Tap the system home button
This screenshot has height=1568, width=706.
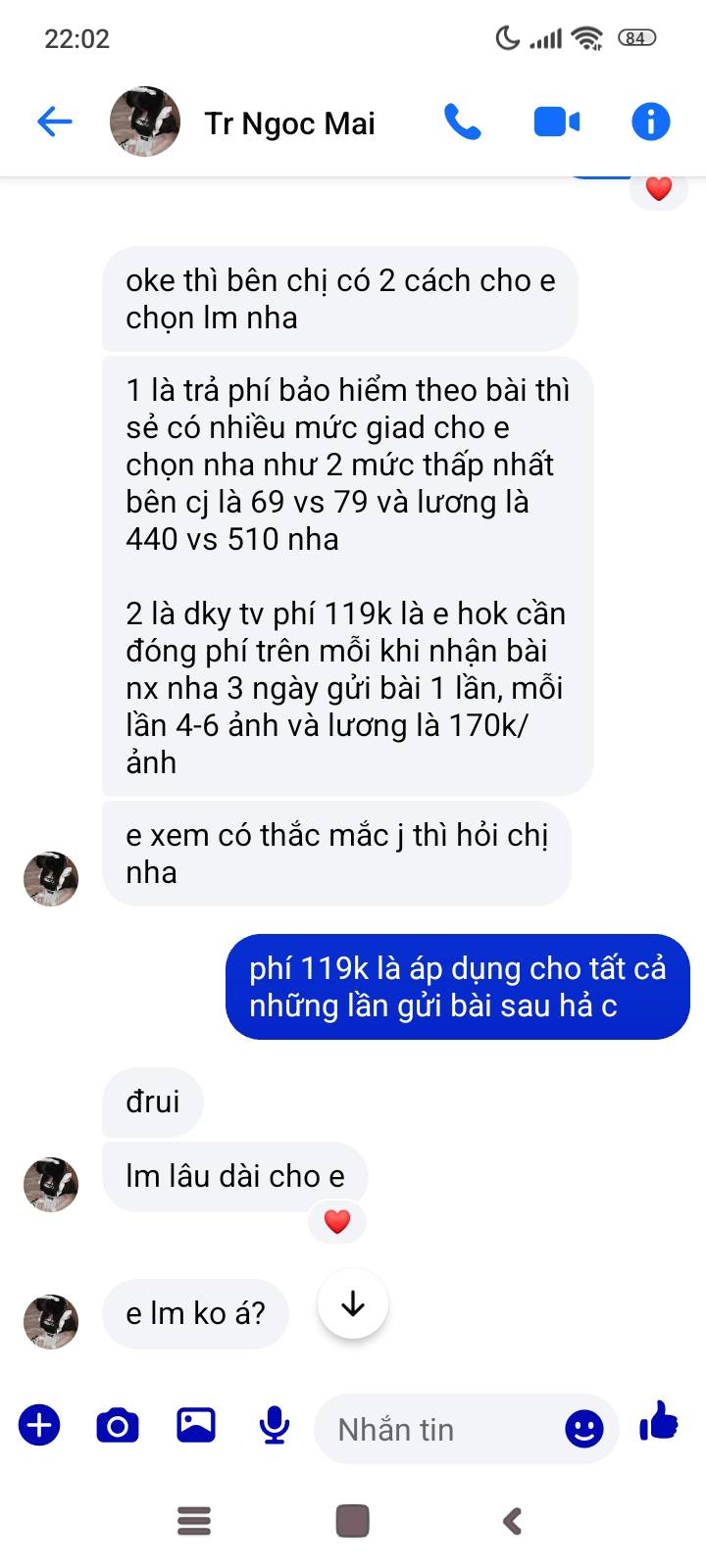coord(353,1521)
